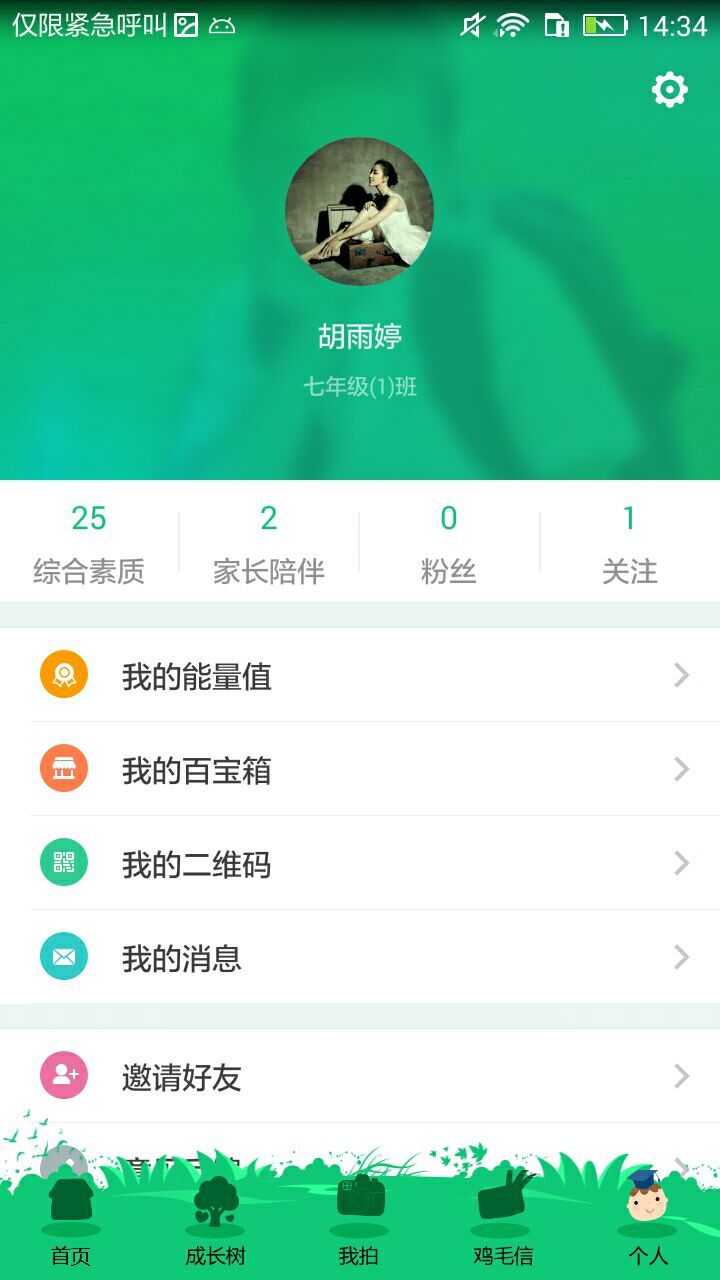Open the 鸡毛信 tab
Viewport: 720px width, 1280px height.
(x=503, y=1222)
